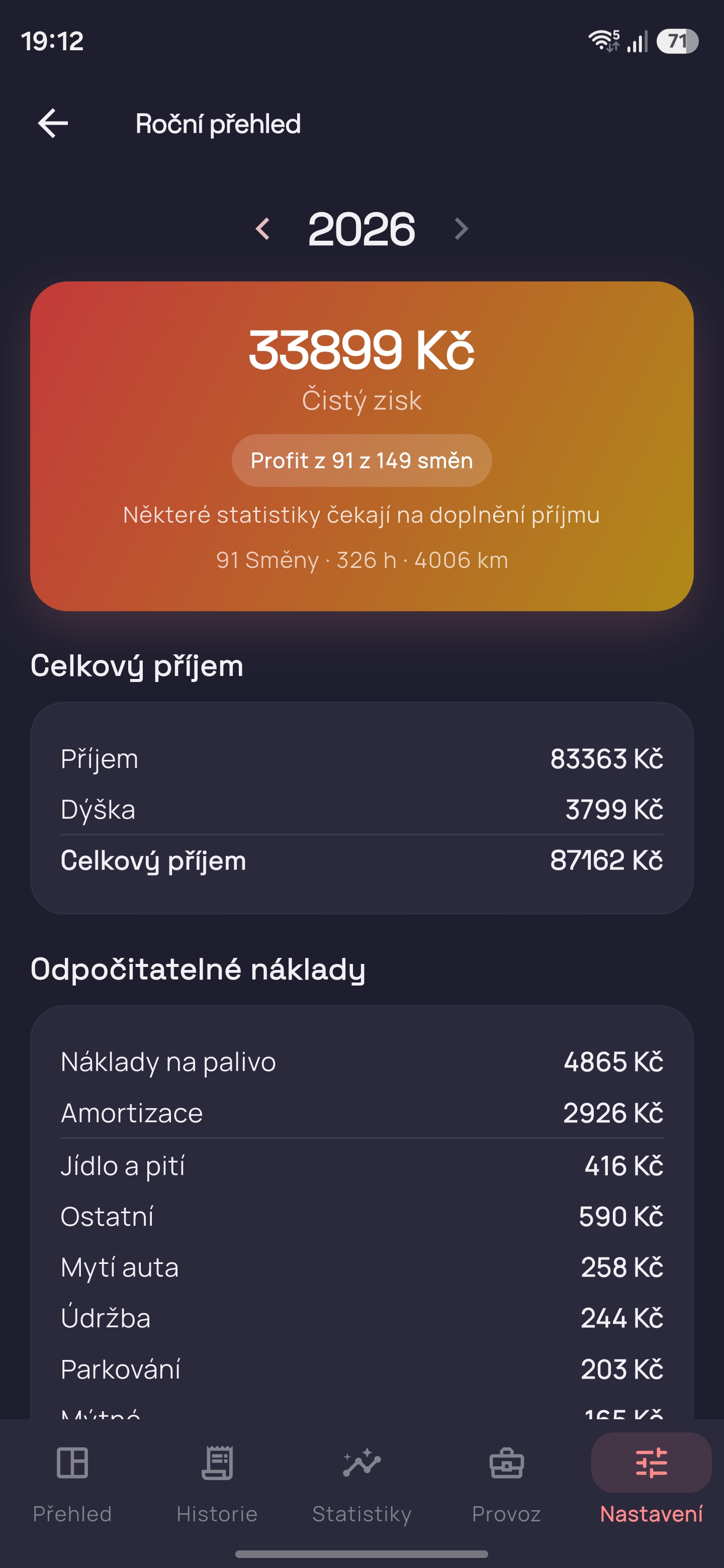Viewport: 724px width, 1568px height.
Task: Switch to the Statistiky tab
Action: click(361, 1513)
